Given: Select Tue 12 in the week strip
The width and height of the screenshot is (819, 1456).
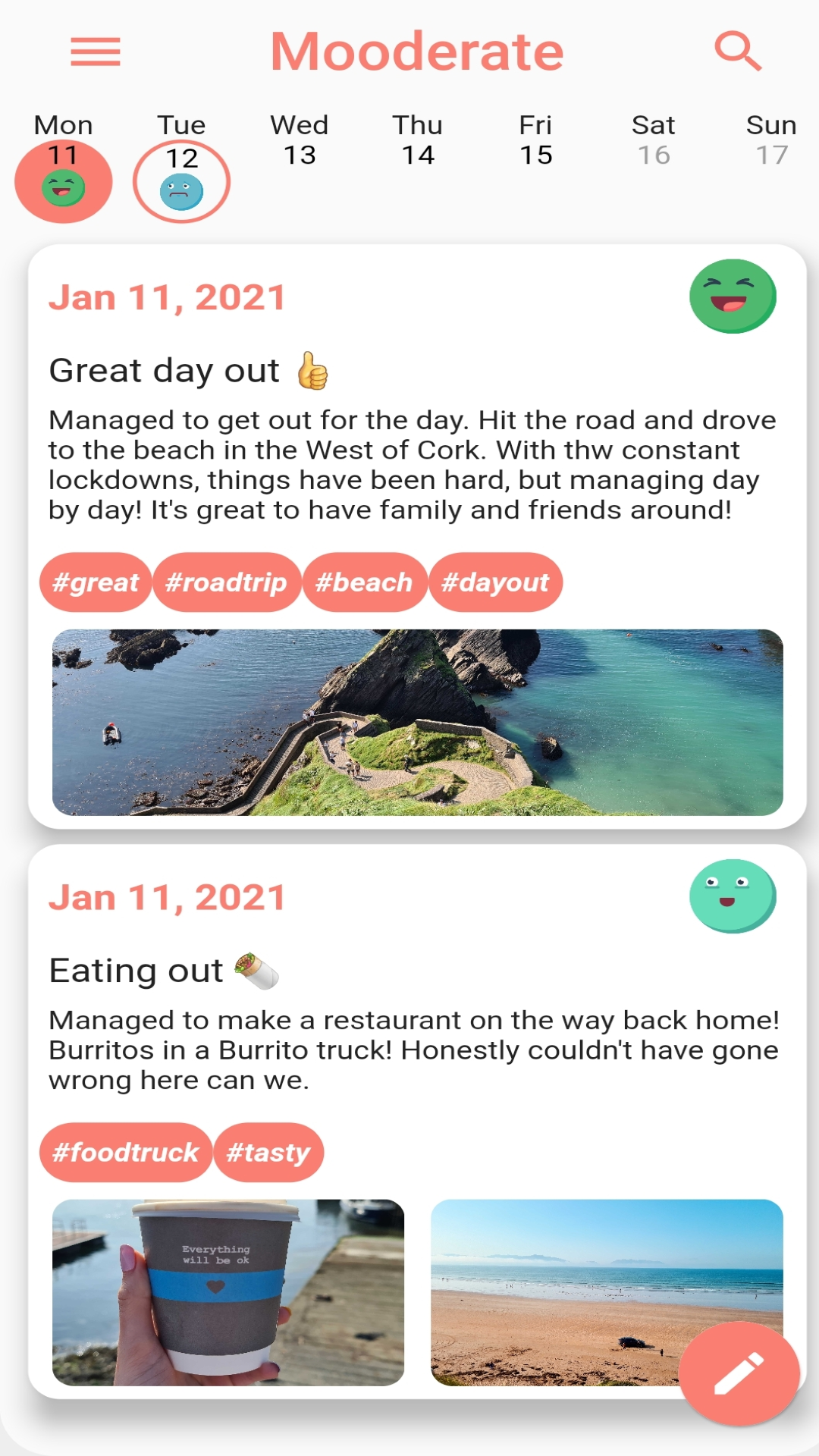Looking at the screenshot, I should 181,180.
